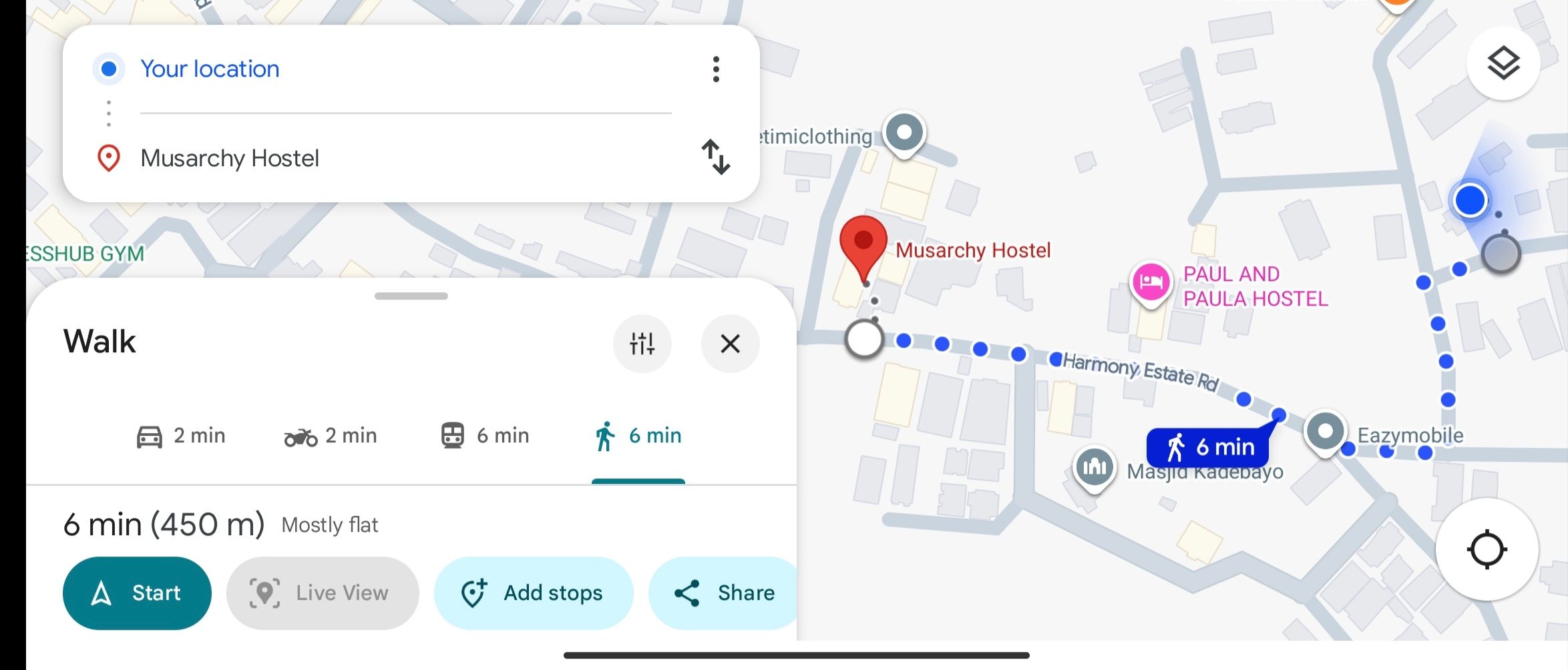Close the Walk directions panel

pyautogui.click(x=730, y=344)
